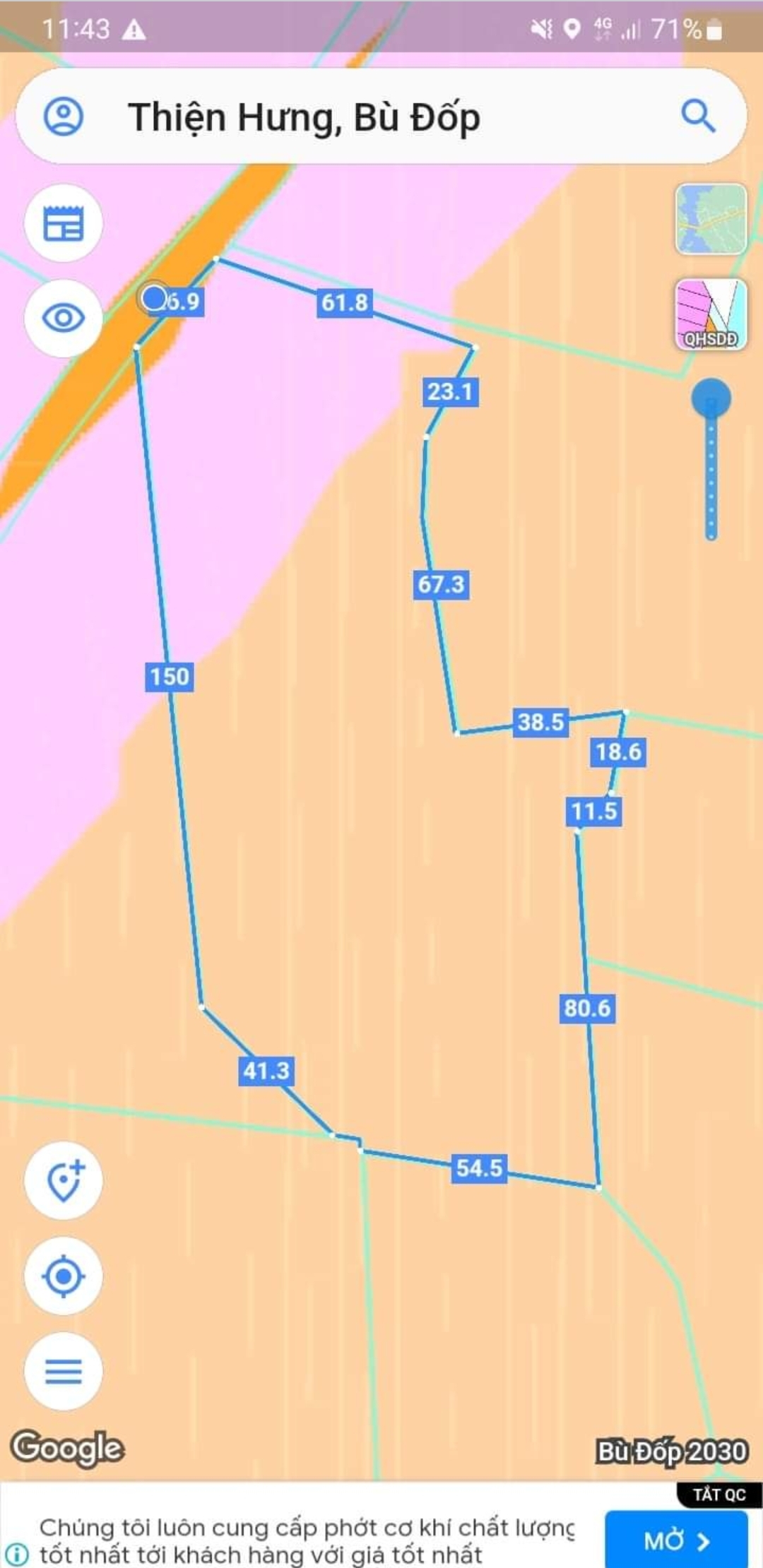Open the ad info icon
Viewport: 763px width, 1568px height.
point(17,1554)
